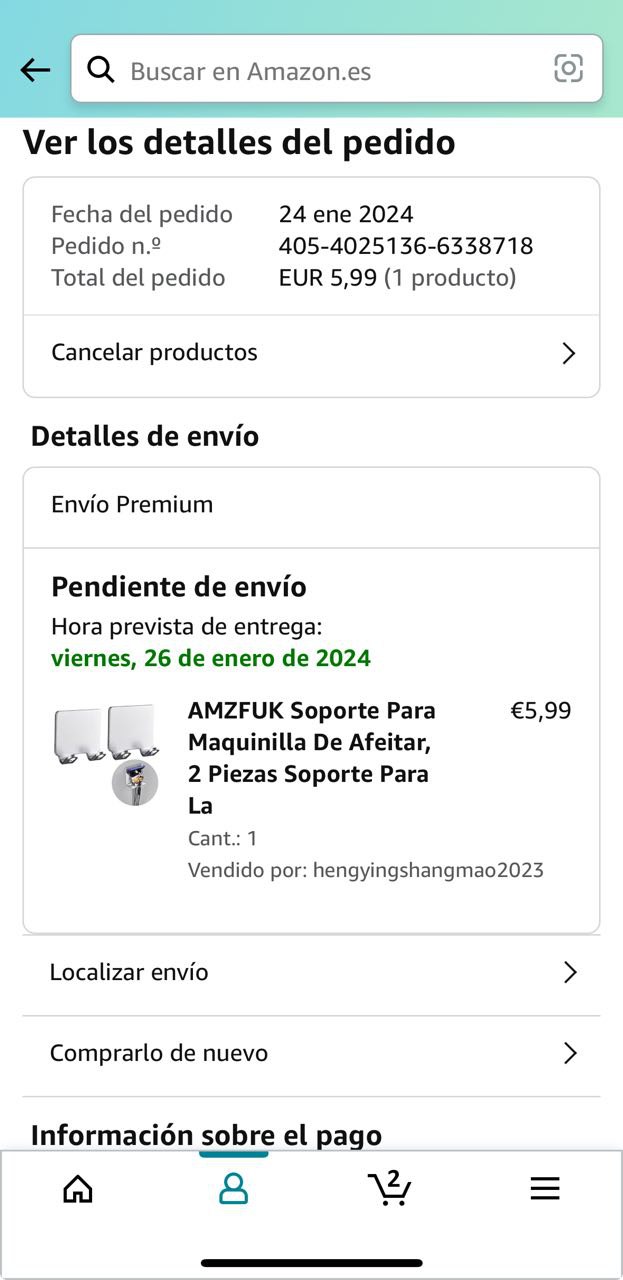Choose Comprarlo de nuevo
623x1280 pixels.
pos(311,1053)
